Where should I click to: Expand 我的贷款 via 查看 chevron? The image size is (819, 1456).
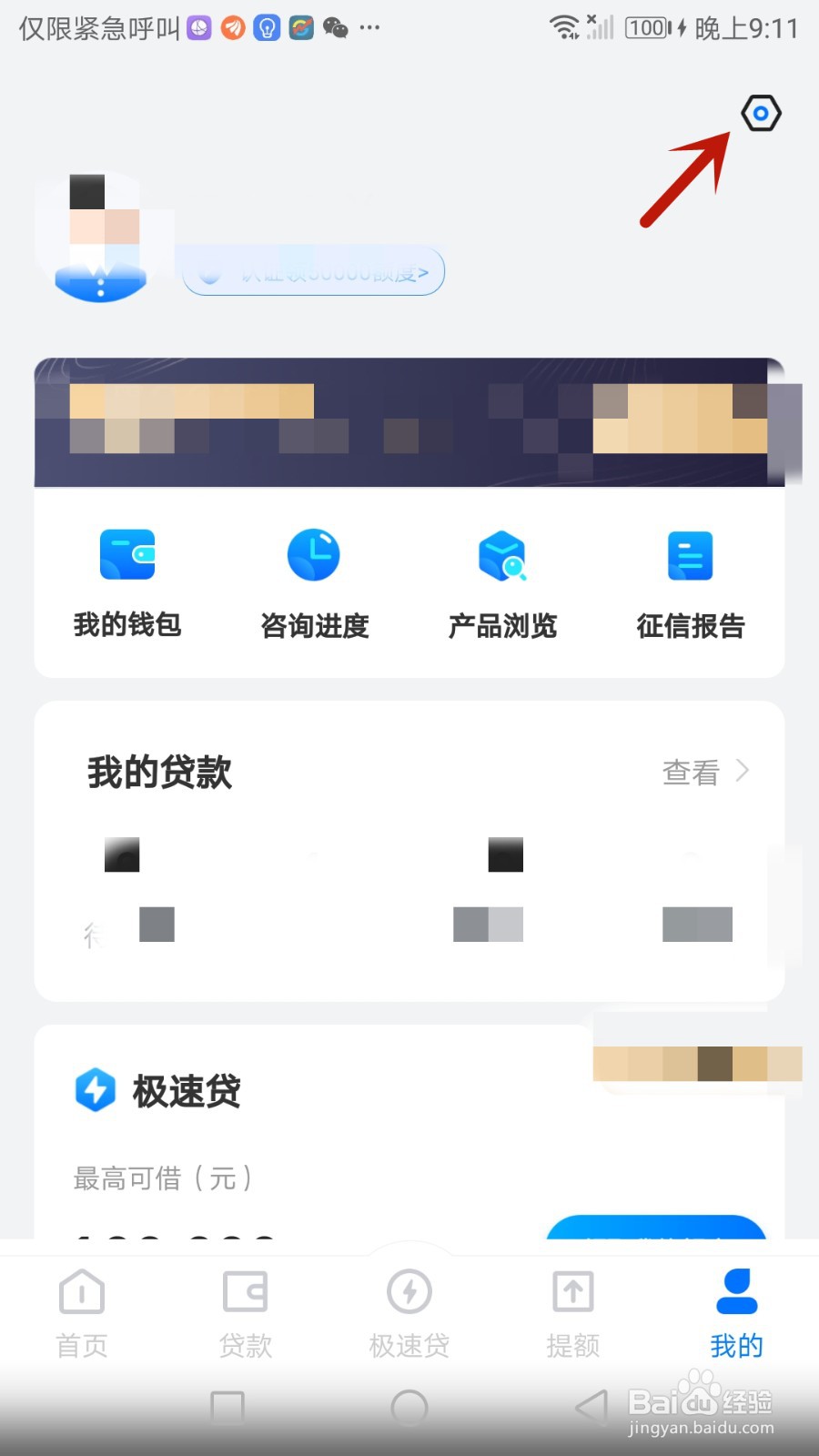coord(742,771)
